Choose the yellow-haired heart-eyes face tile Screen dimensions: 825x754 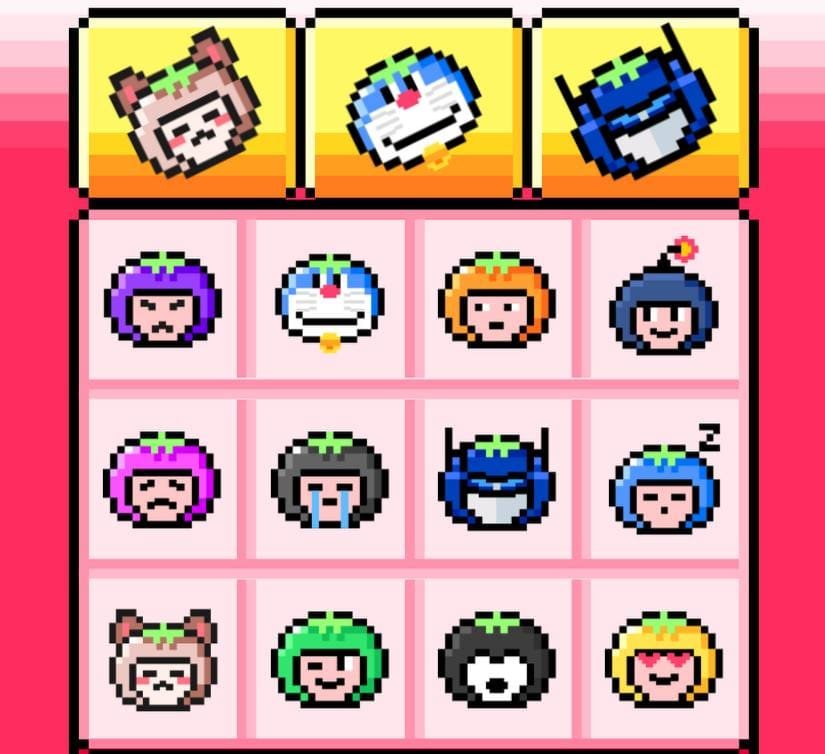664,660
